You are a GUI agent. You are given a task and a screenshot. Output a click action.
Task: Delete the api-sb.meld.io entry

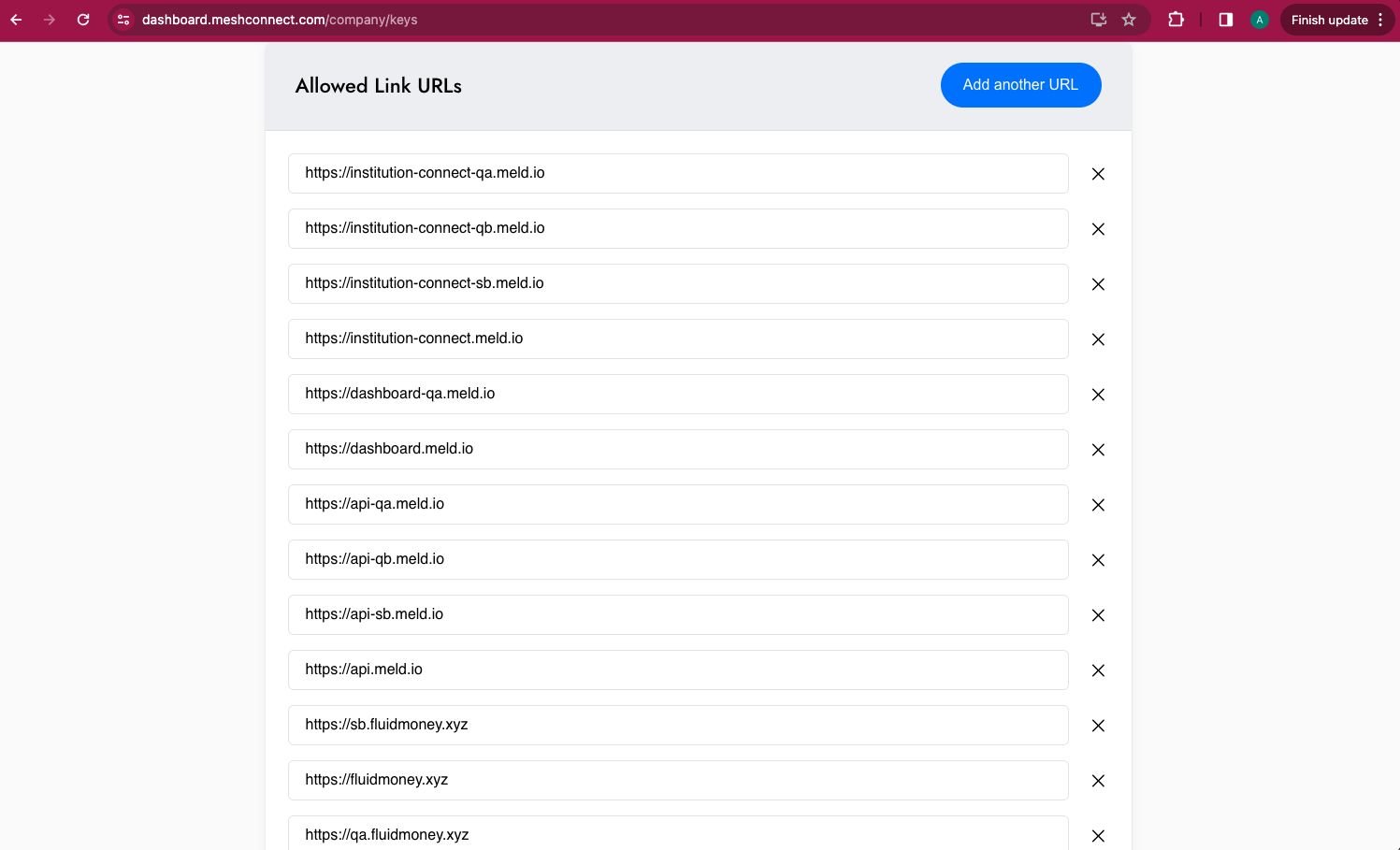click(1098, 615)
